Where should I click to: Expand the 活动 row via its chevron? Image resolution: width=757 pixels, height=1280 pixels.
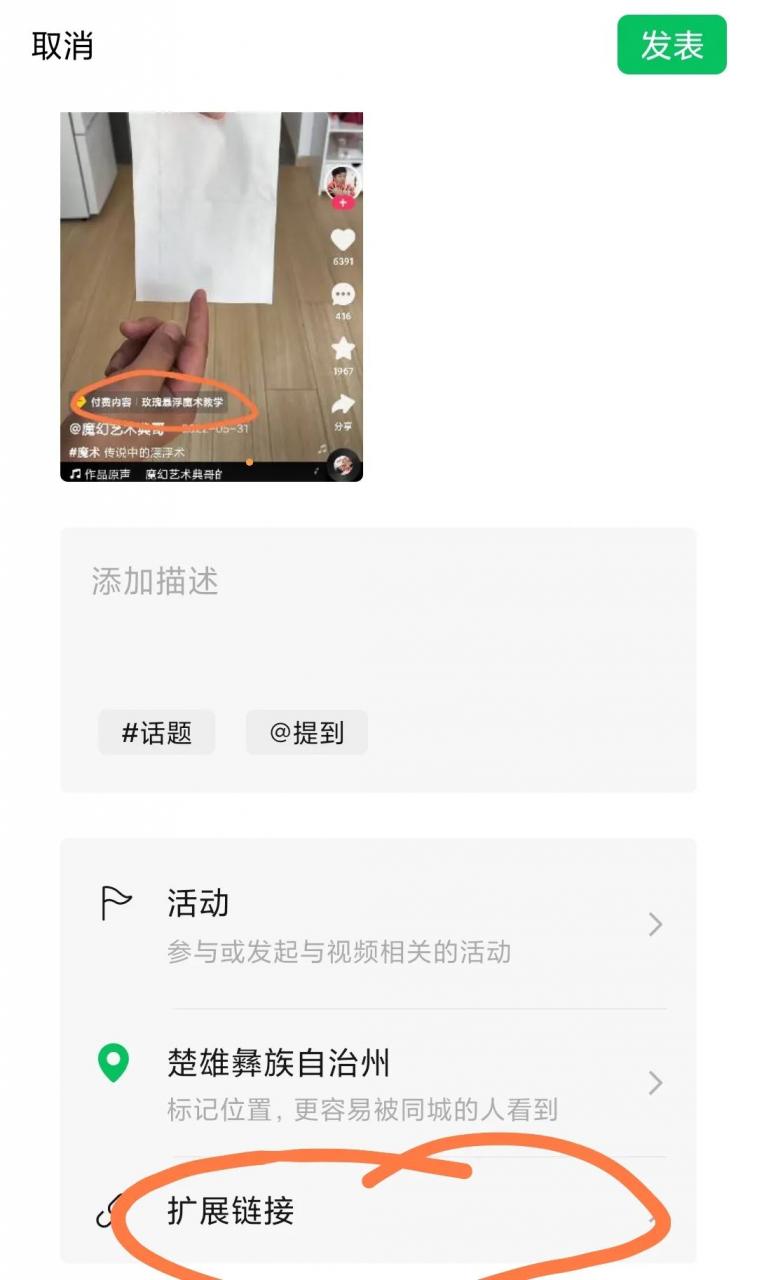click(655, 925)
